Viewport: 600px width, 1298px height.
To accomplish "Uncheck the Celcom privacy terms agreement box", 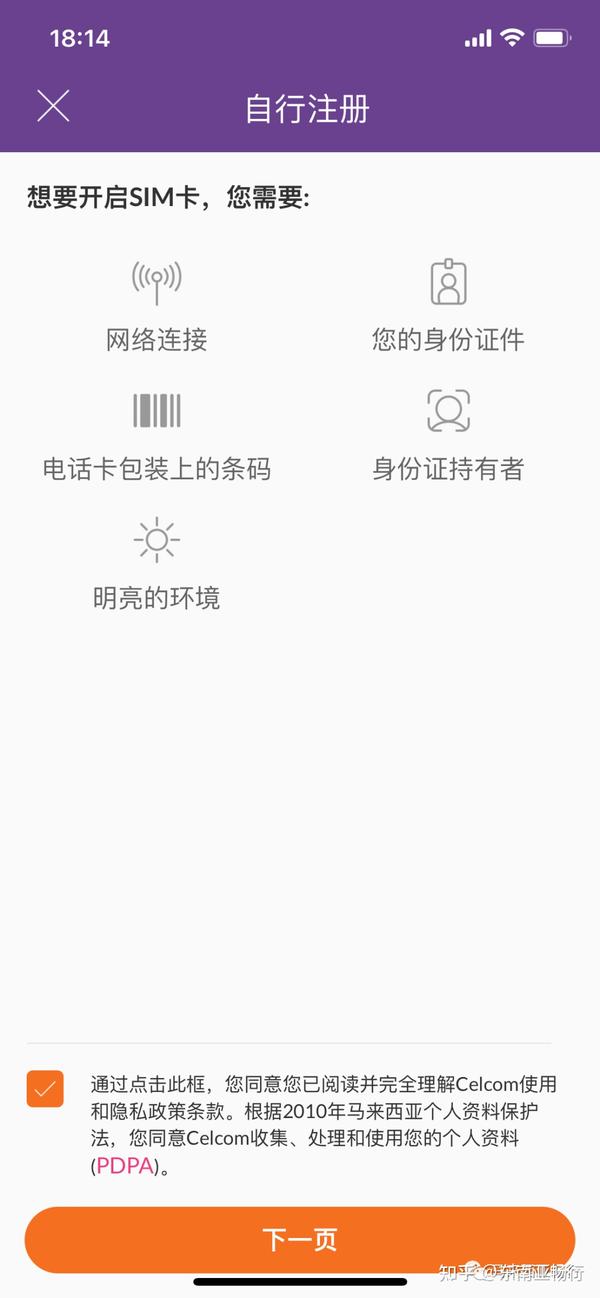I will 45,1089.
